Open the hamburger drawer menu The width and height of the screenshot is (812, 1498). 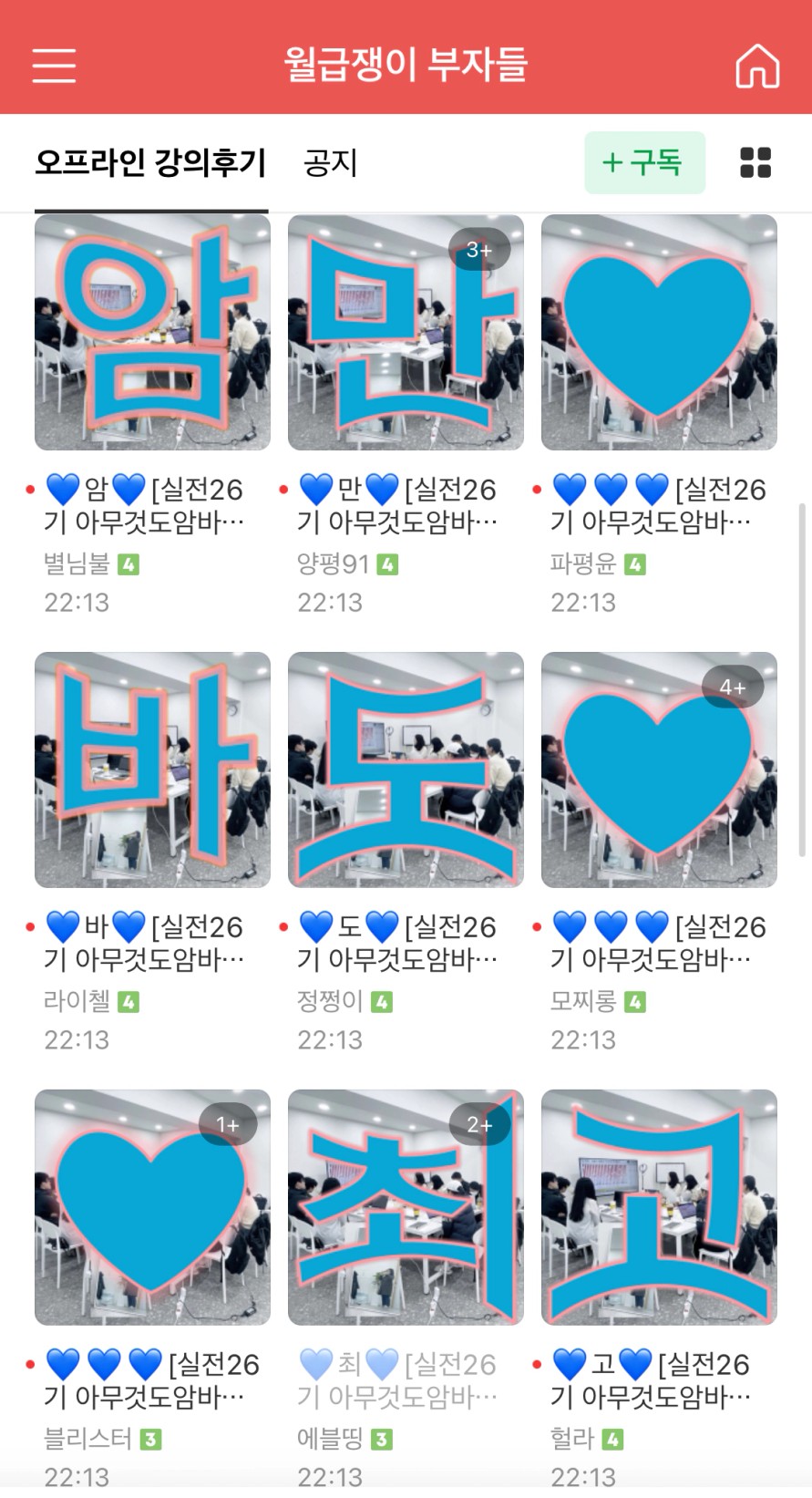click(x=54, y=65)
